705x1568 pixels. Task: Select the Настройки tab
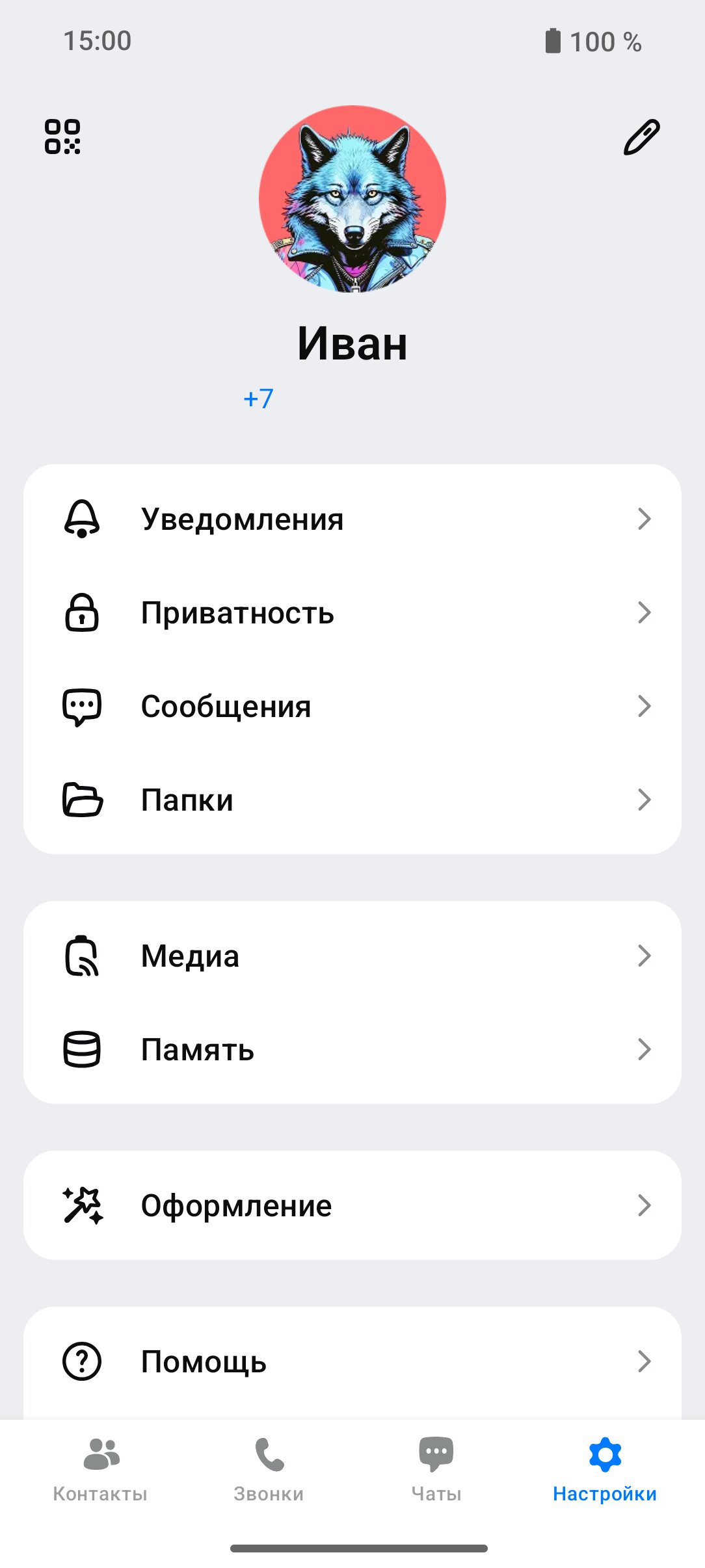pyautogui.click(x=605, y=1470)
